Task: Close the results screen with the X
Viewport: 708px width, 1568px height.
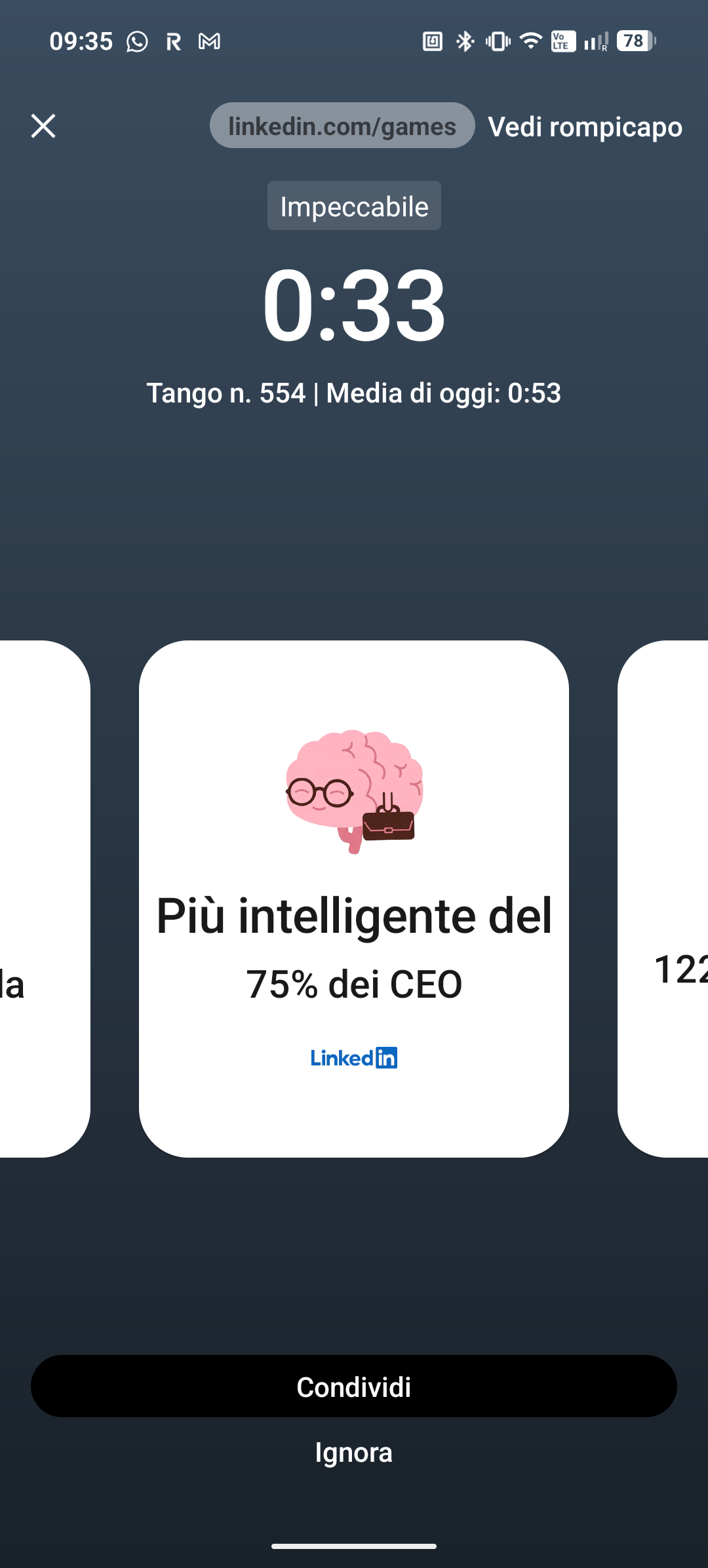Action: 43,126
